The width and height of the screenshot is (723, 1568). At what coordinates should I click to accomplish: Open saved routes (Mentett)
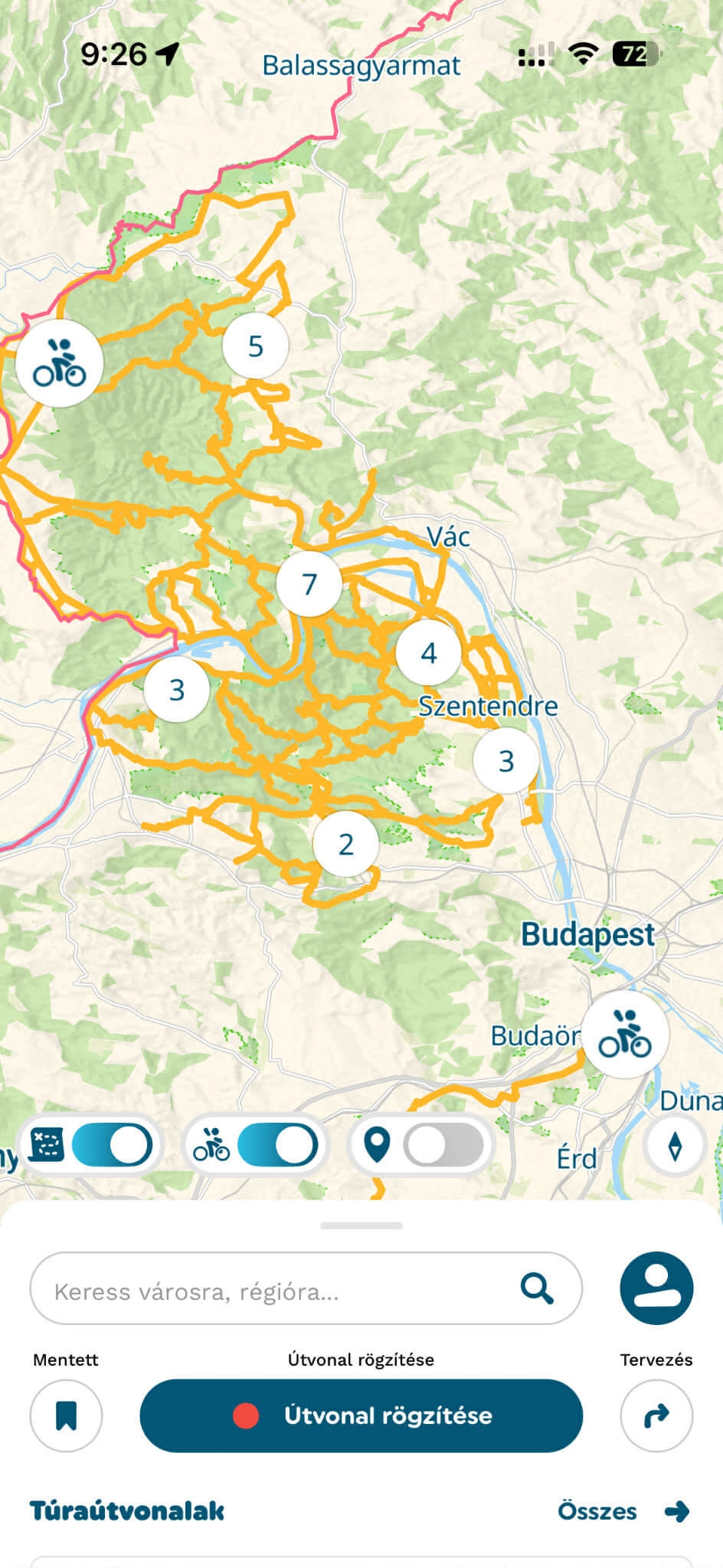coord(67,1415)
